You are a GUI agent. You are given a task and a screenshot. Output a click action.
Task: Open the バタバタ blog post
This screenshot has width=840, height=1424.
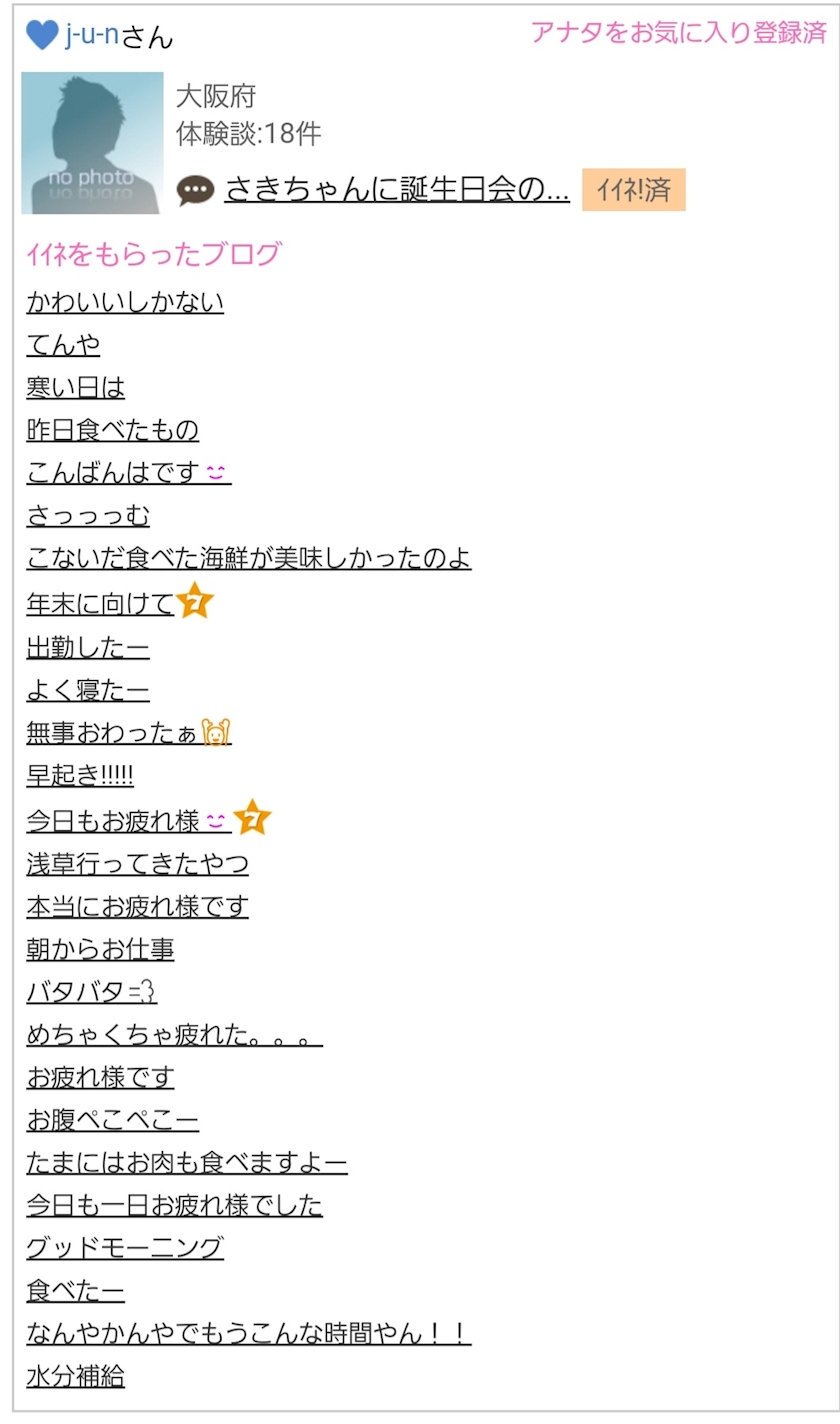click(92, 992)
